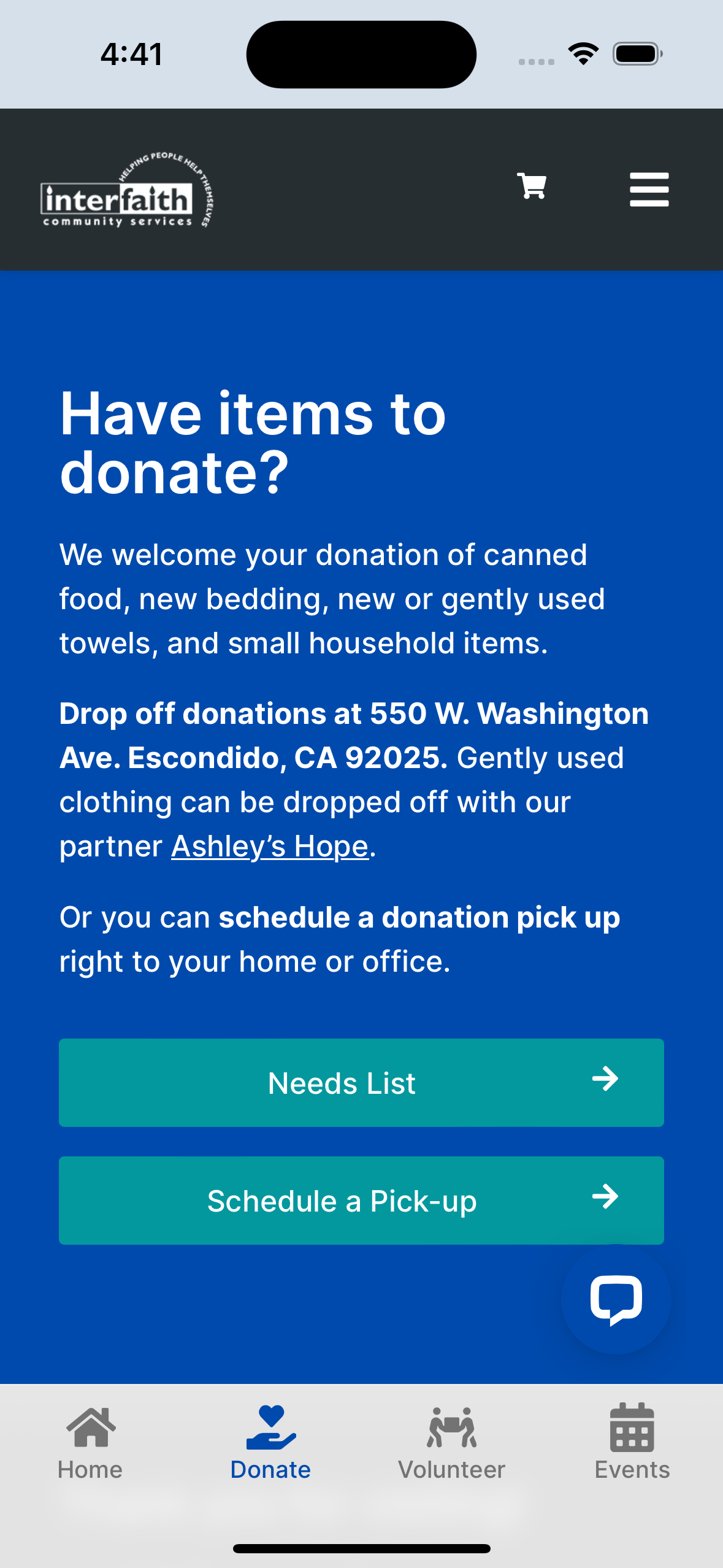723x1568 pixels.
Task: Switch to the Volunteer tab
Action: (x=452, y=1443)
